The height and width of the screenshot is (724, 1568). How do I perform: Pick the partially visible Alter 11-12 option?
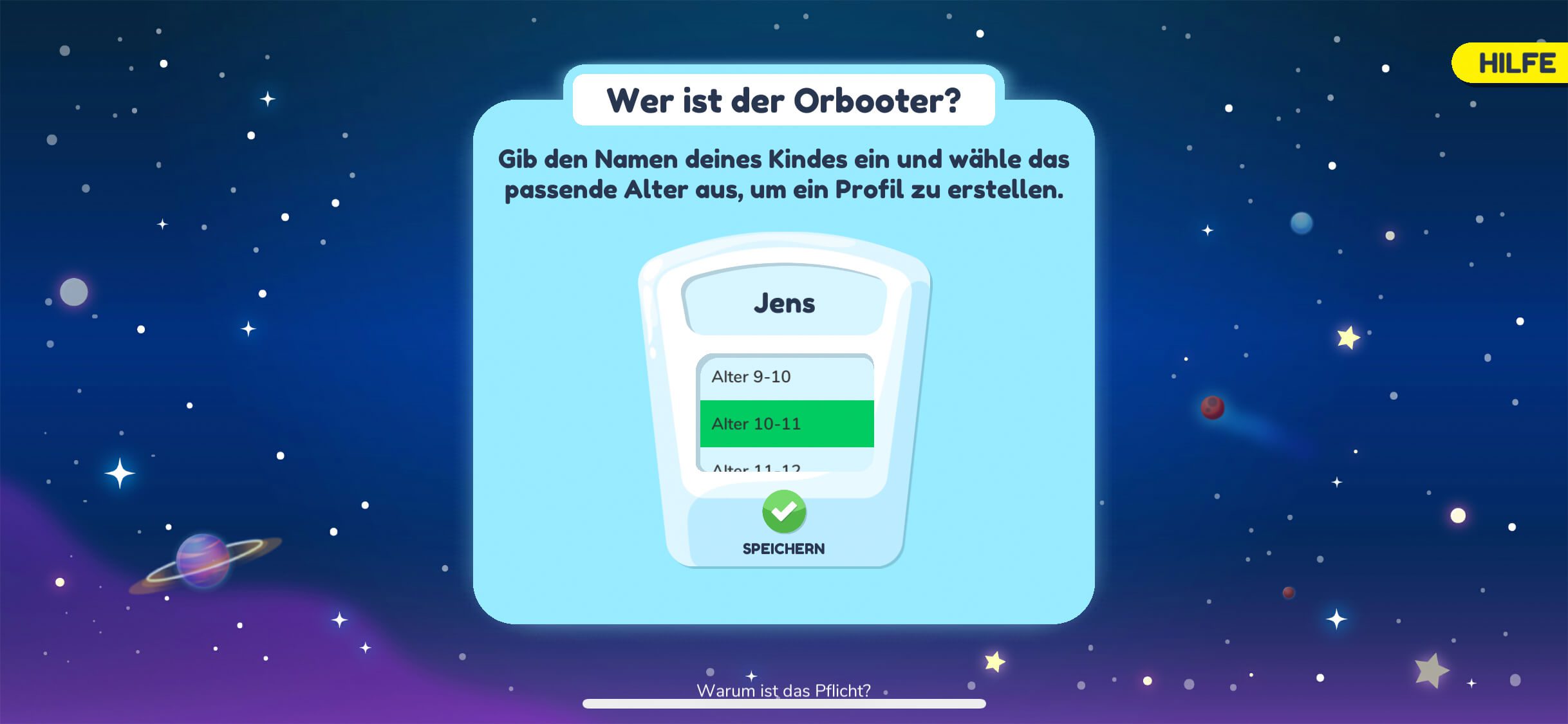[785, 465]
